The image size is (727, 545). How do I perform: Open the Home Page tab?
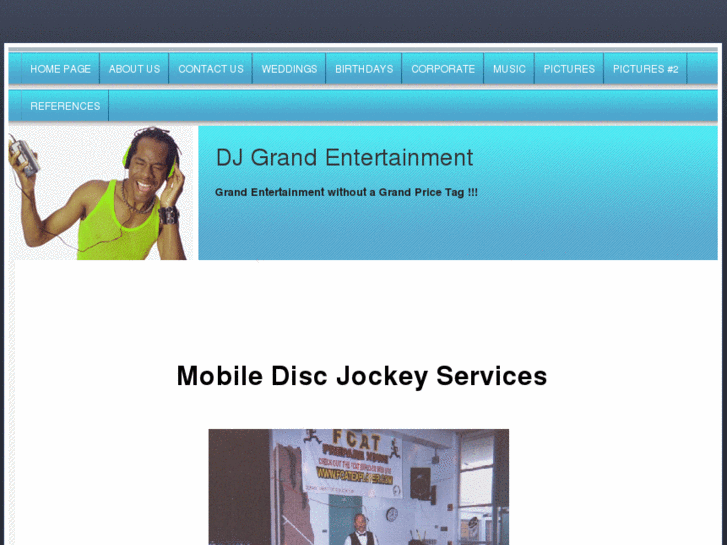click(x=60, y=69)
